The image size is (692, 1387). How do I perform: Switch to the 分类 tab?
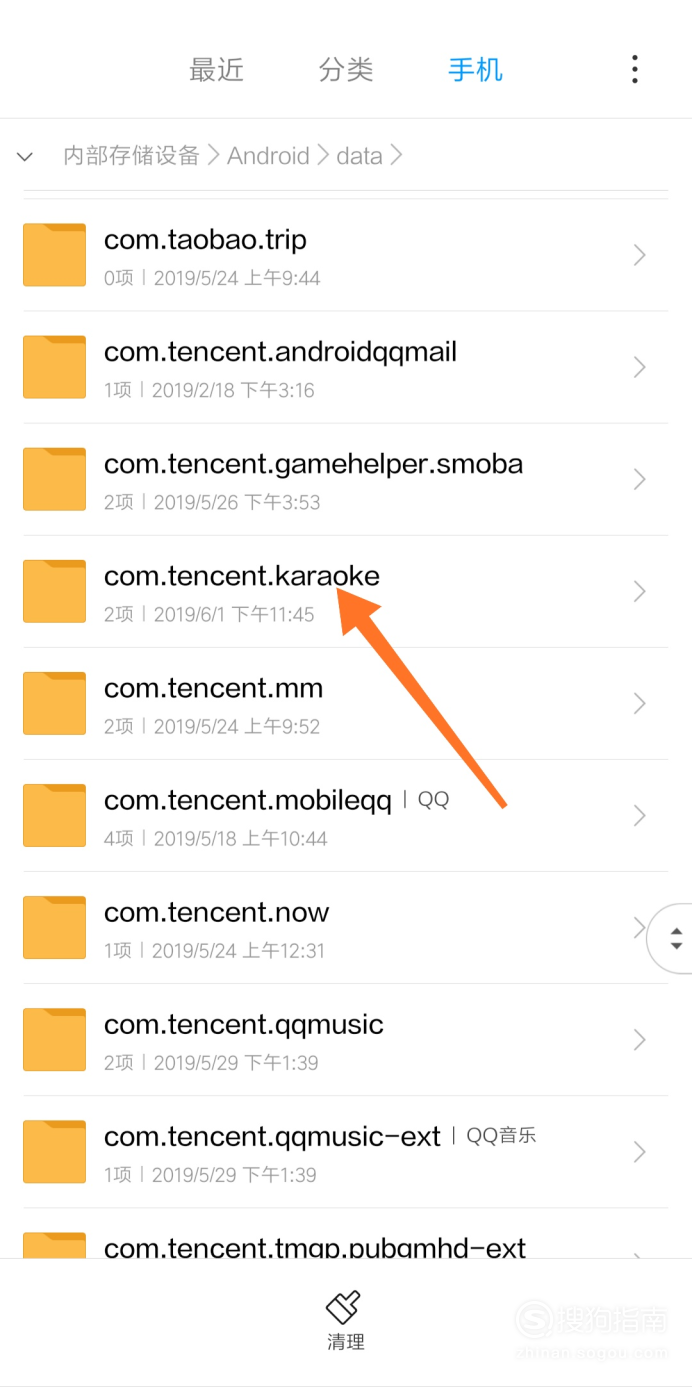pos(346,70)
